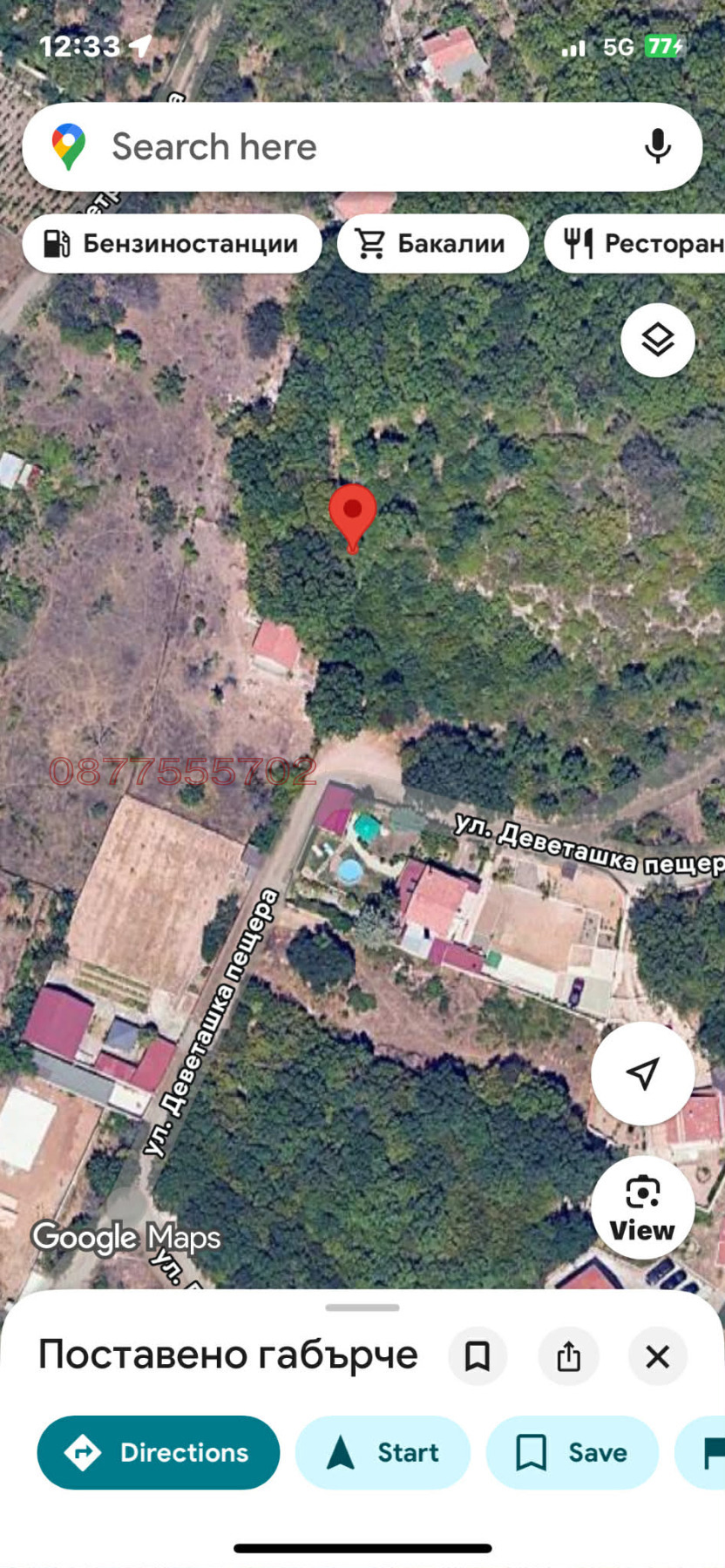Expand the bottom sheet via drag handle
The width and height of the screenshot is (725, 1568).
[x=362, y=1306]
